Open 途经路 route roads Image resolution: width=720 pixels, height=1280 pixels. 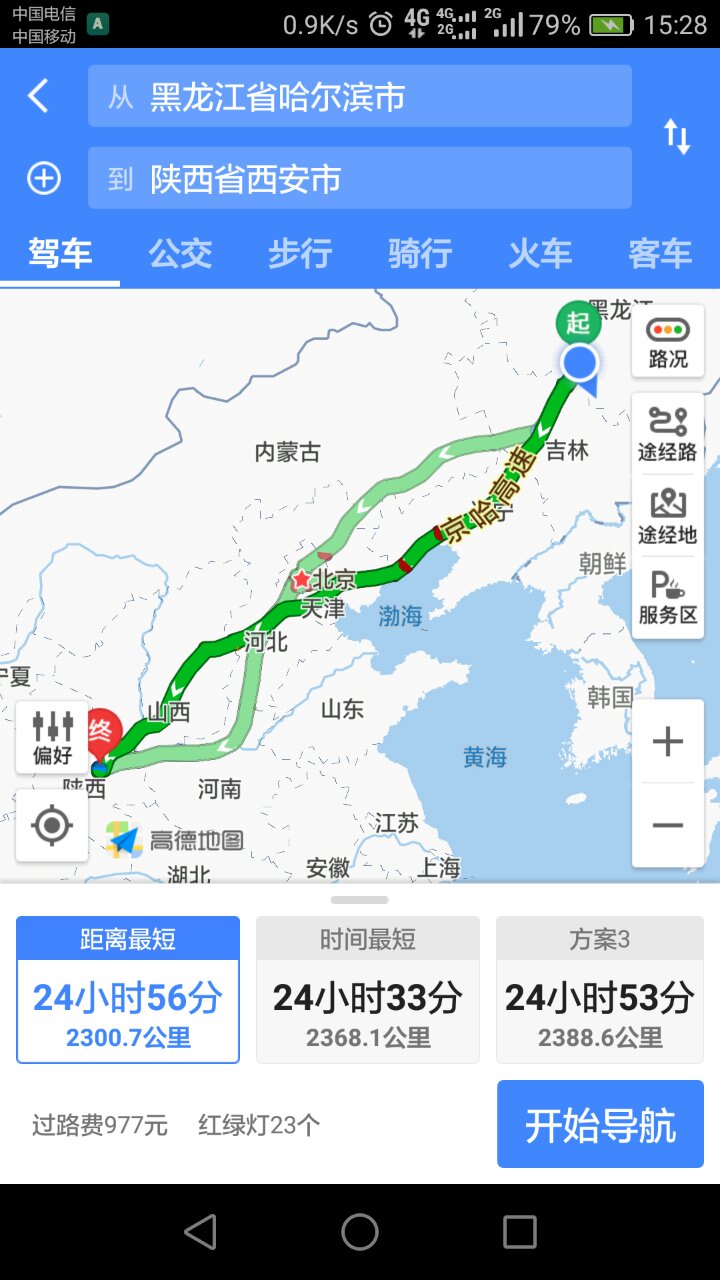point(668,434)
